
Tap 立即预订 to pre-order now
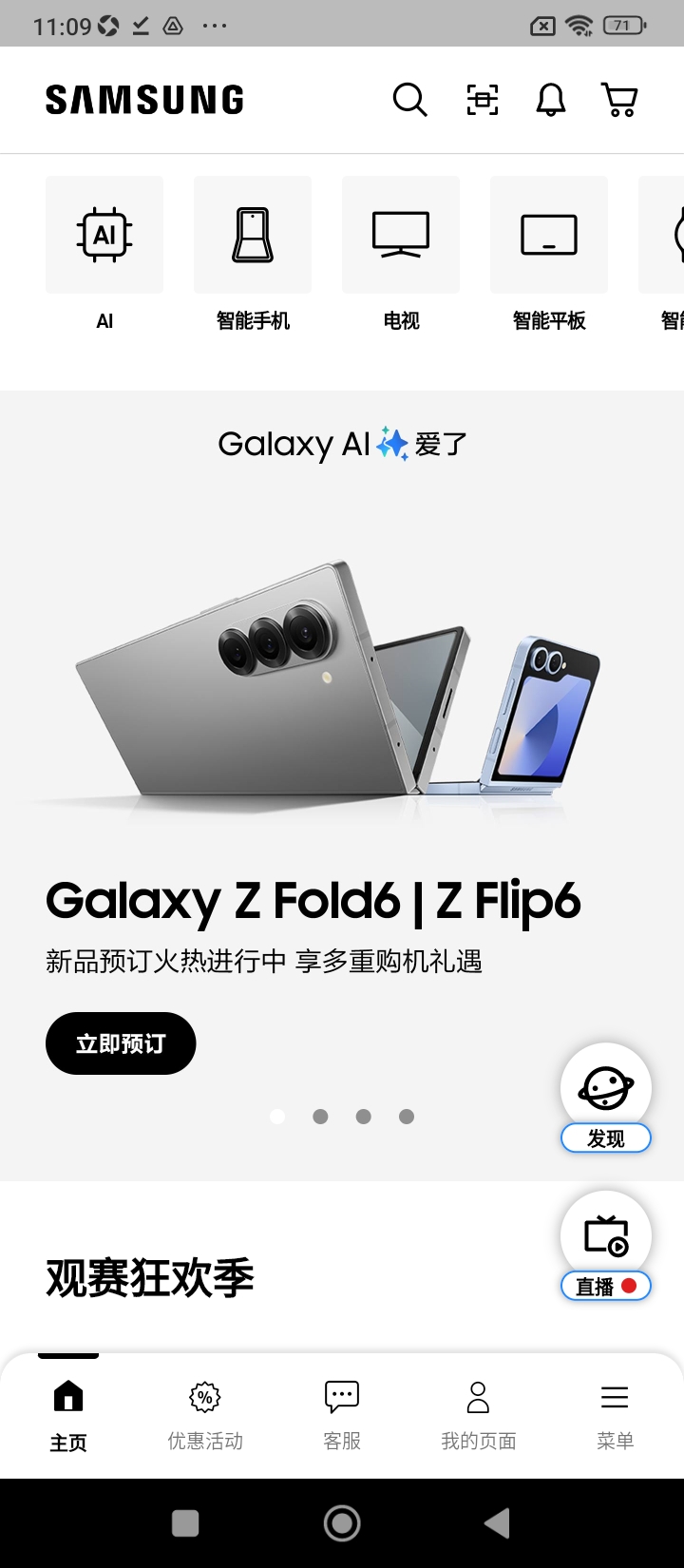tap(121, 1043)
